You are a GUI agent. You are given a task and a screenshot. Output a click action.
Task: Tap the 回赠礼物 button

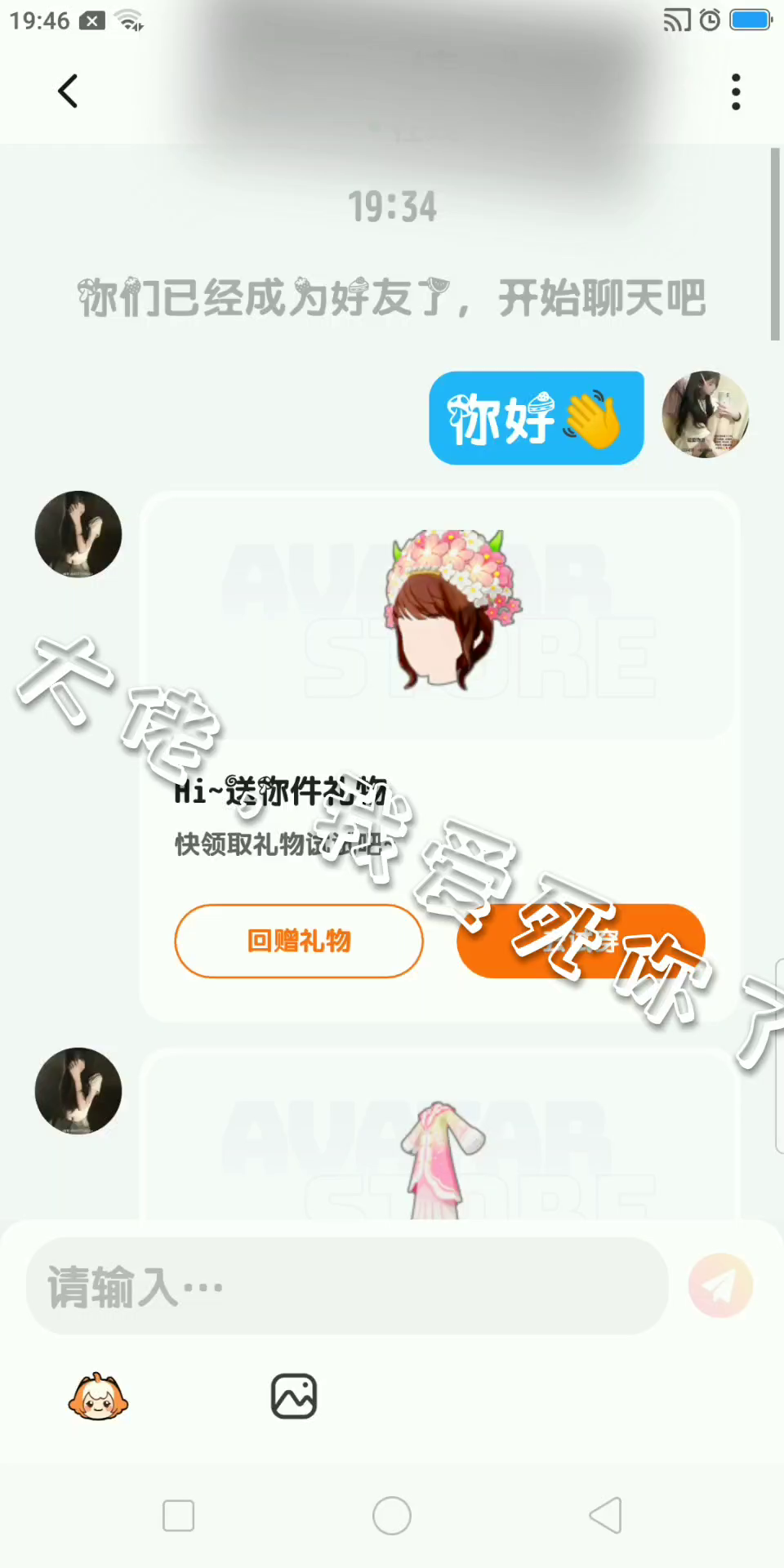(x=299, y=941)
